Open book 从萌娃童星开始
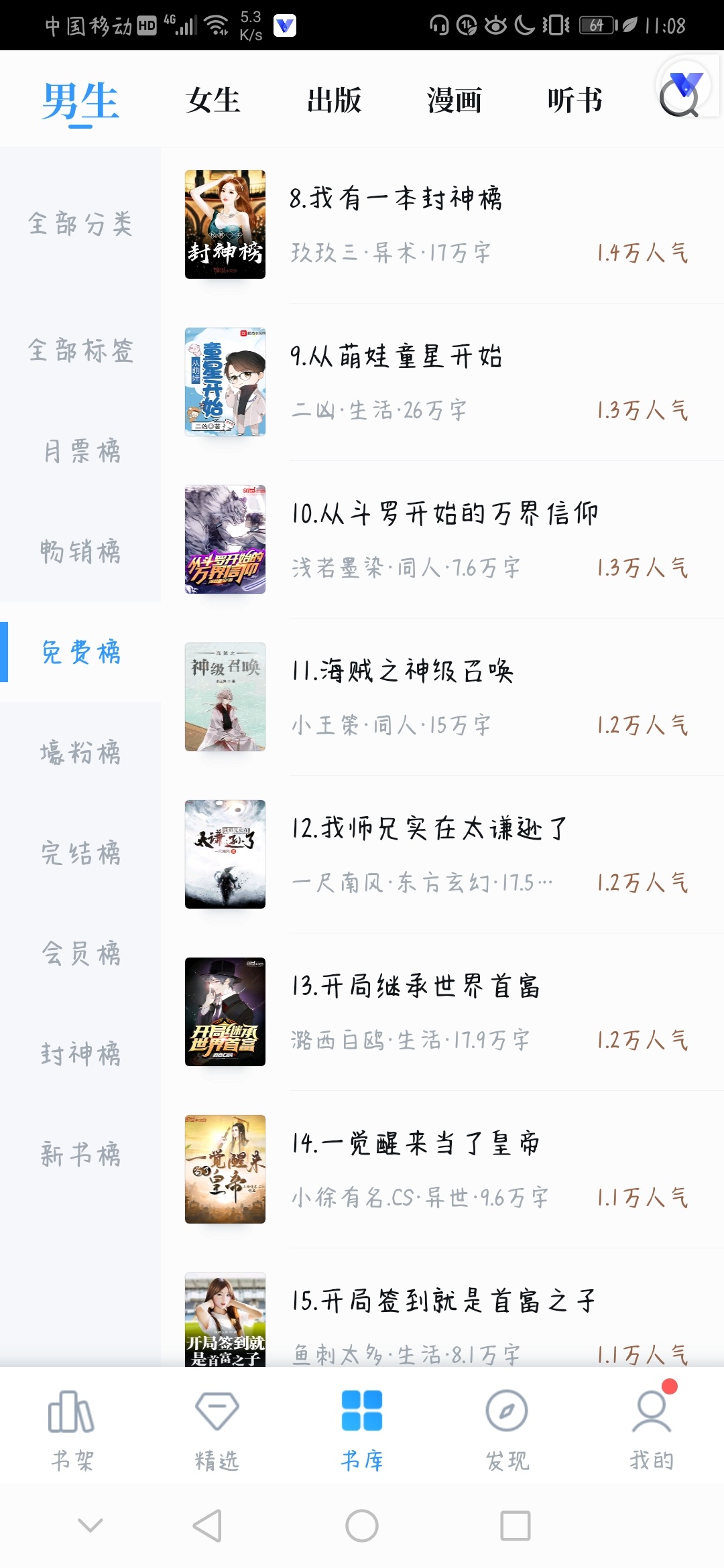The width and height of the screenshot is (724, 1568). tap(396, 356)
